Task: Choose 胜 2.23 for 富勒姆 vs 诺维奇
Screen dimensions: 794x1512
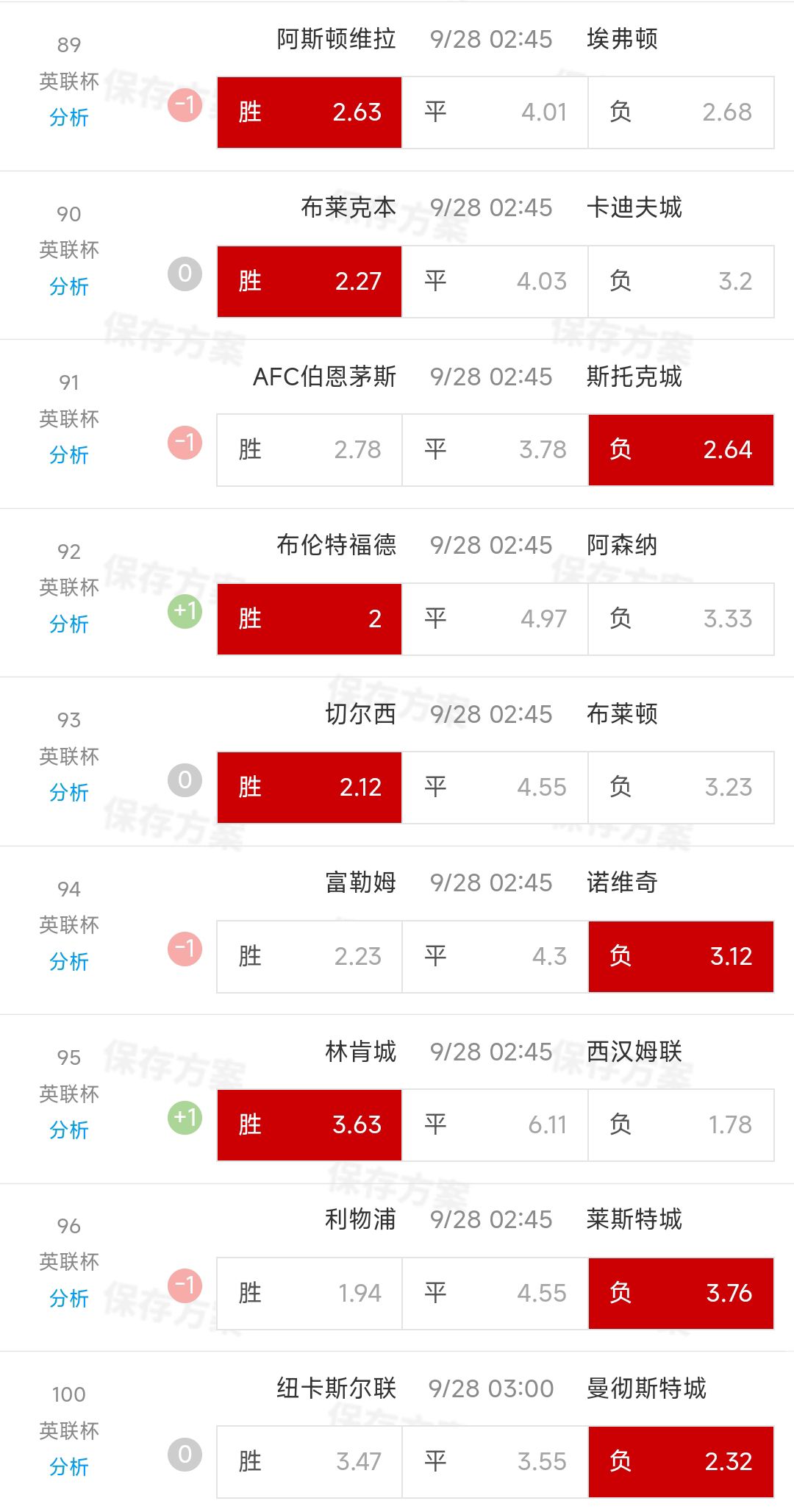Action: pyautogui.click(x=310, y=956)
